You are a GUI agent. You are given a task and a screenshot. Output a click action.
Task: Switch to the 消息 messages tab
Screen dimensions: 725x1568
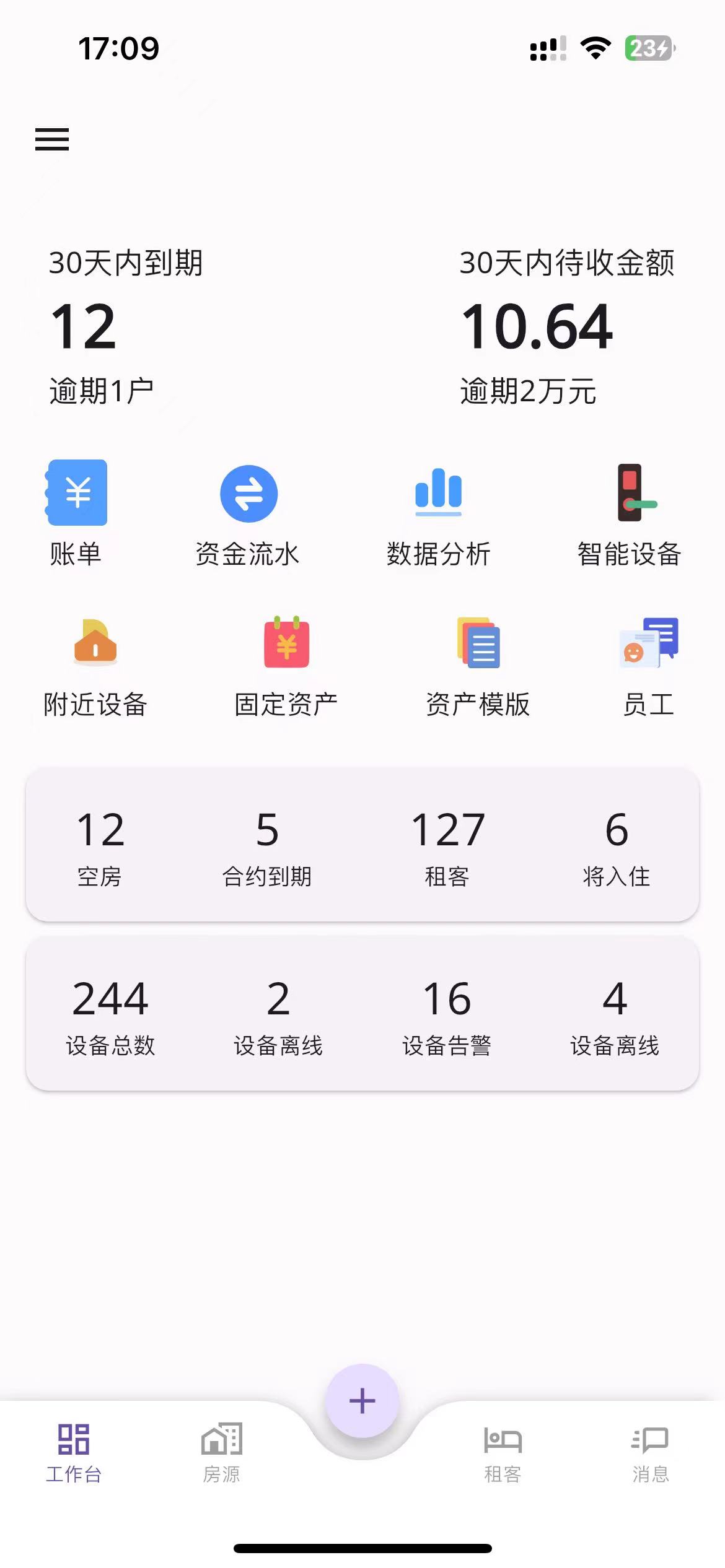650,1453
